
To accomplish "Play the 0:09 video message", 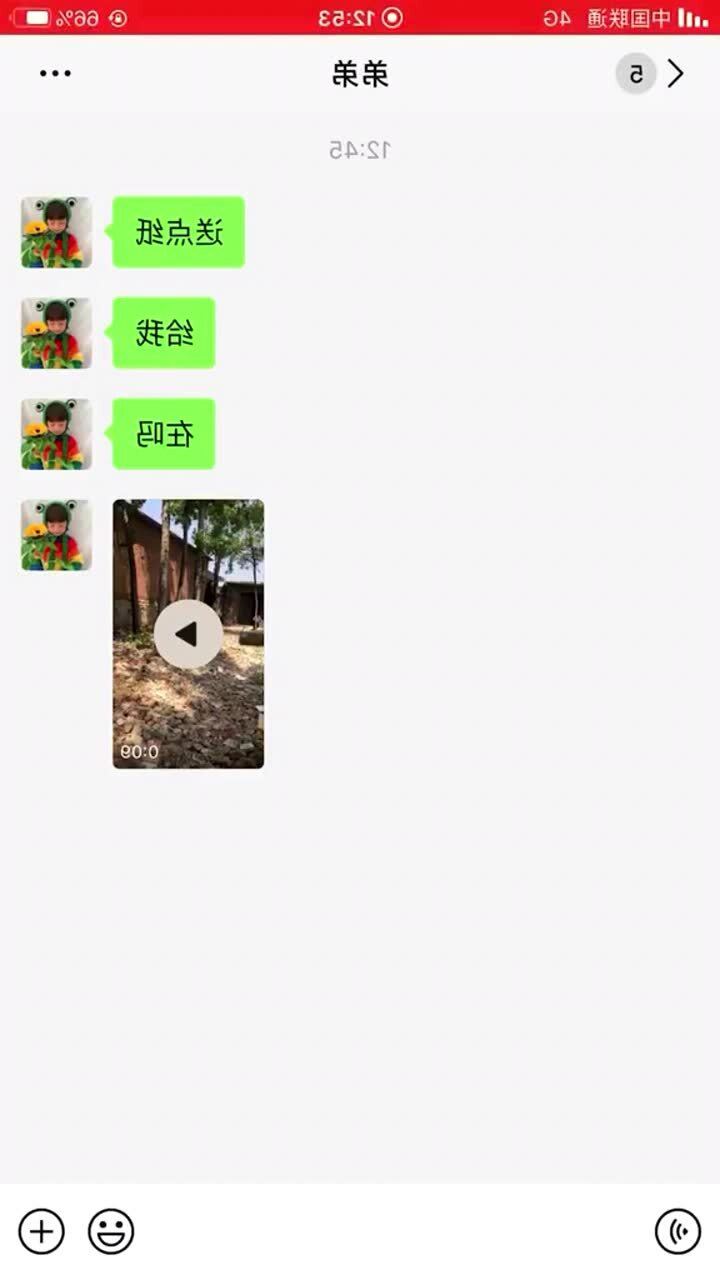I will (x=188, y=634).
